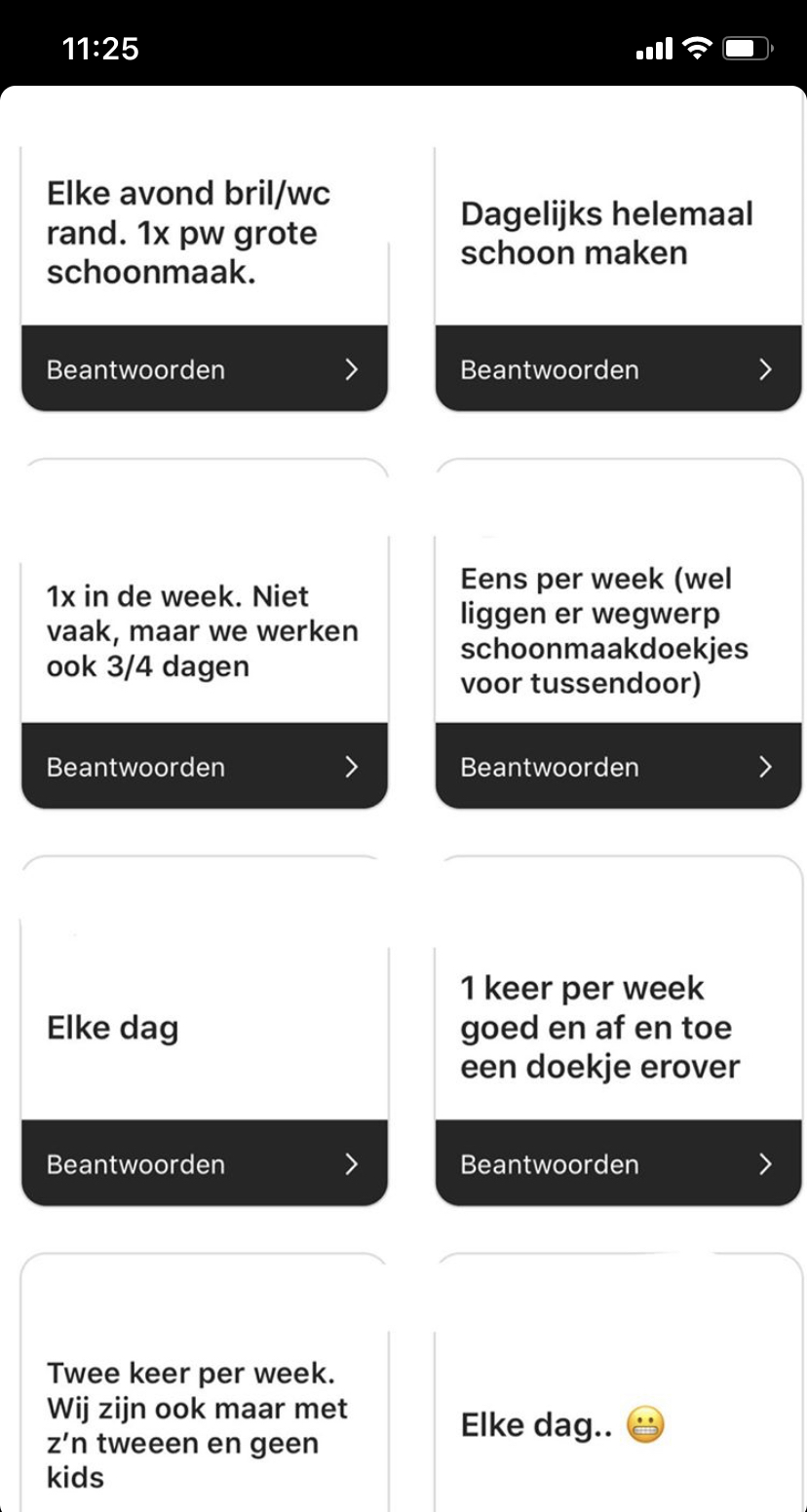Open the 'Elke dag..' grimace emoji response card
This screenshot has height=1512, width=807.
(x=618, y=1383)
